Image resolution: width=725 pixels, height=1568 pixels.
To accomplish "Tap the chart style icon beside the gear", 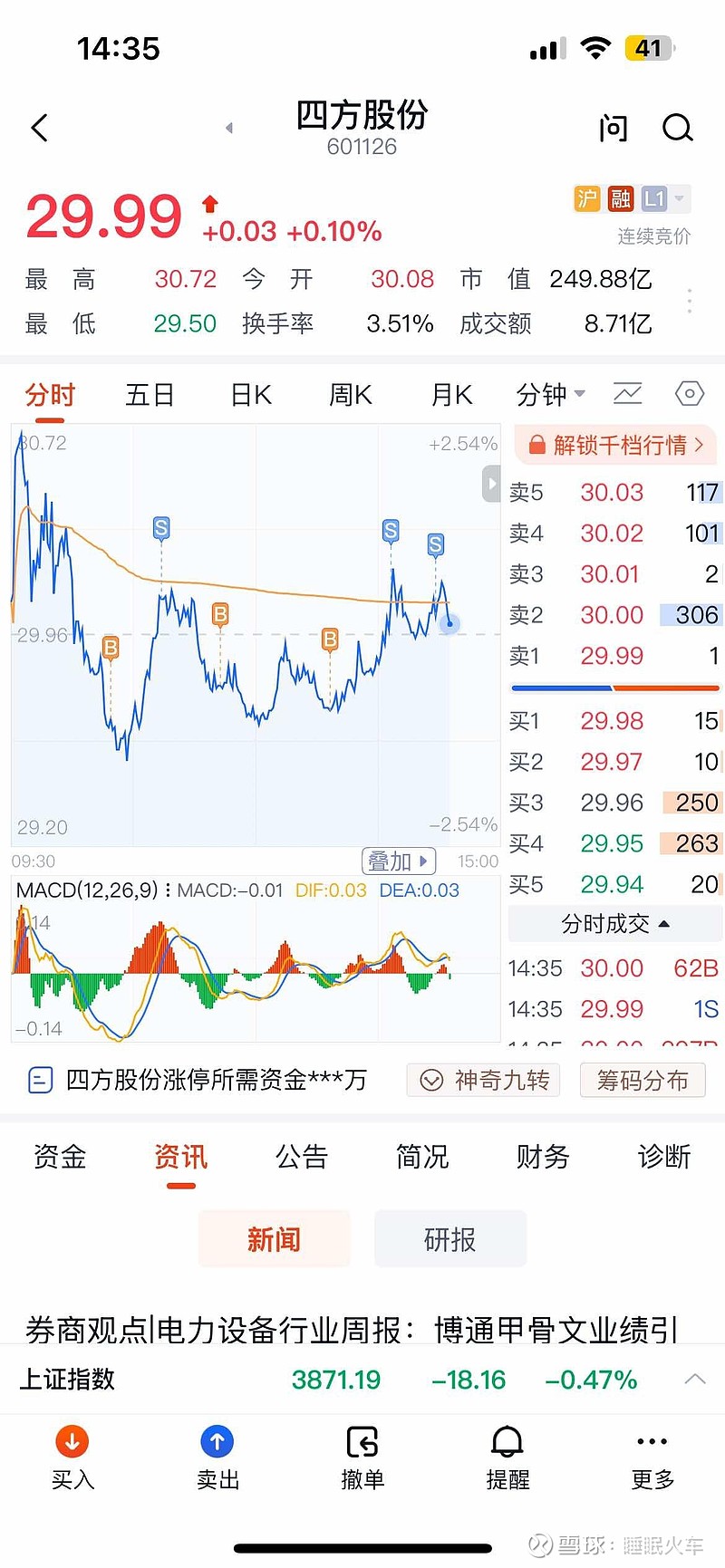I will point(627,393).
